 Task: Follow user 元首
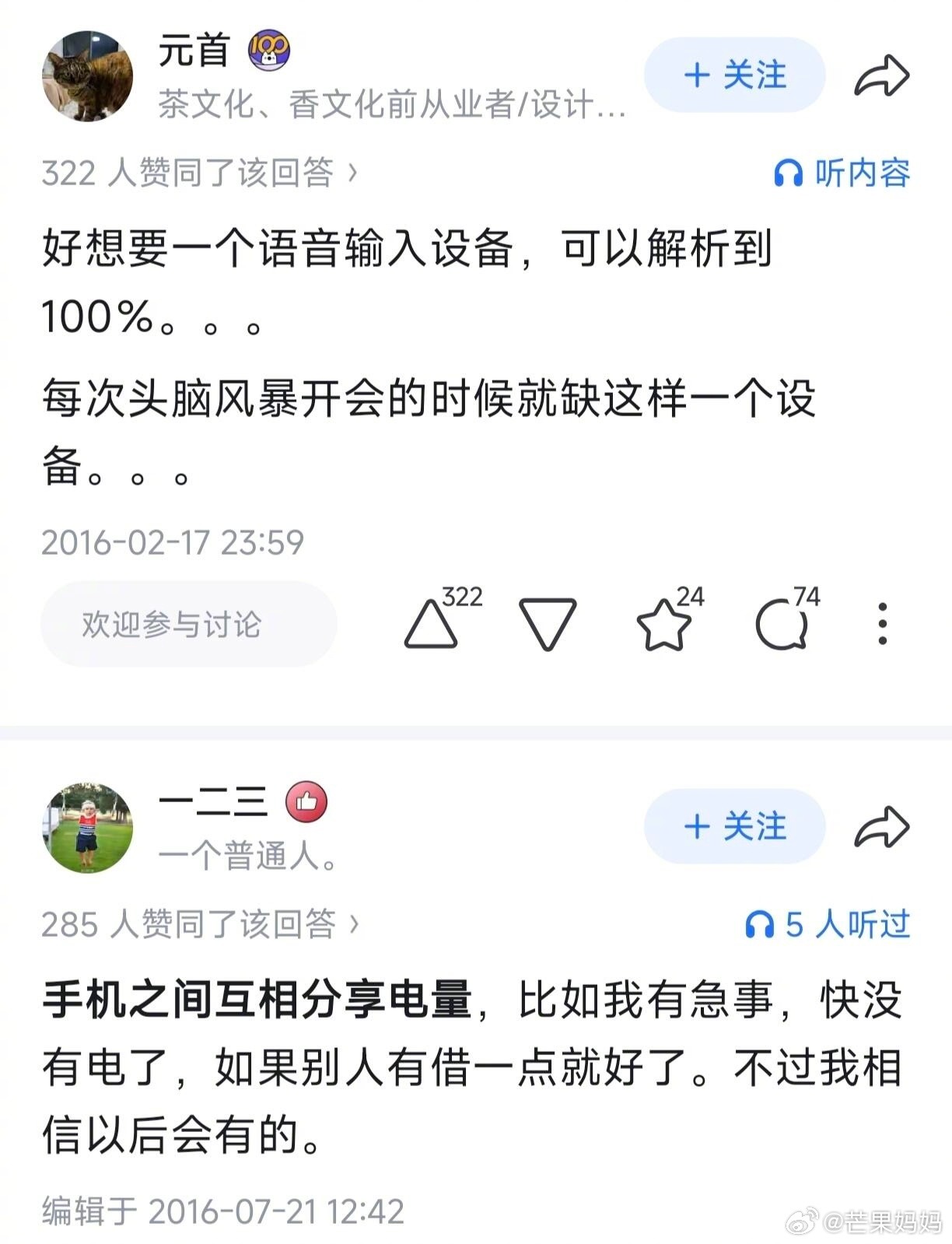[x=734, y=75]
